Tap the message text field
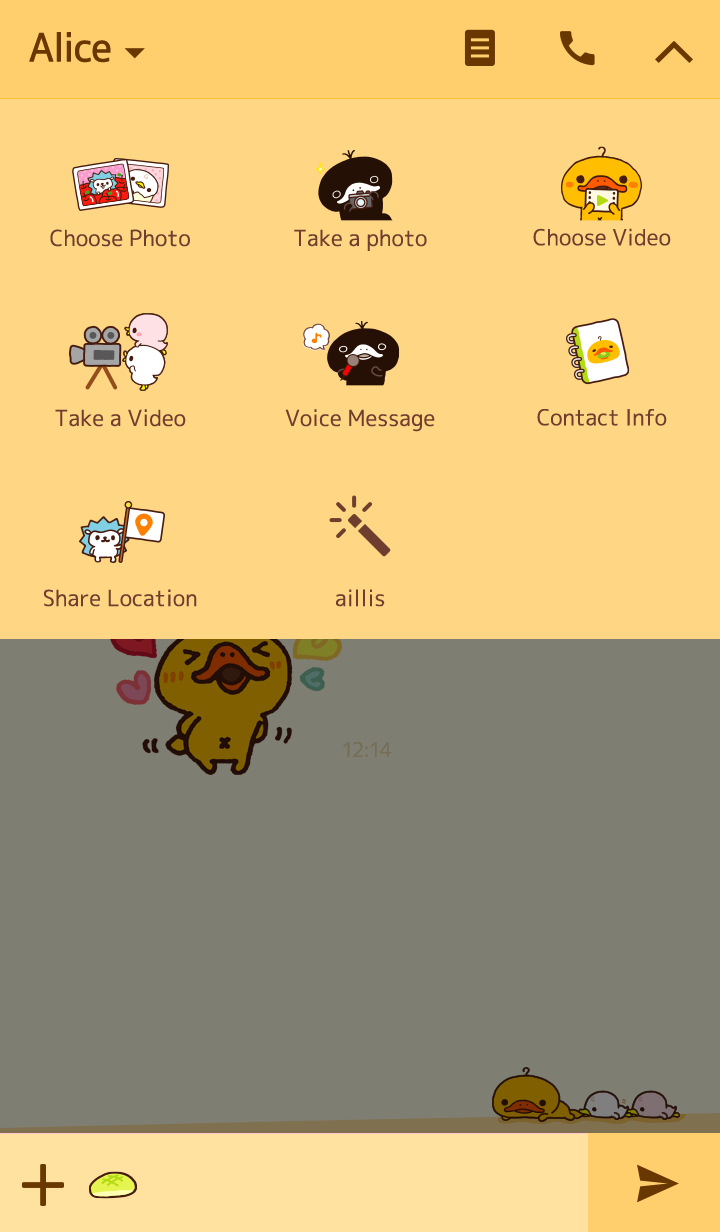This screenshot has height=1232, width=720. 360,1185
